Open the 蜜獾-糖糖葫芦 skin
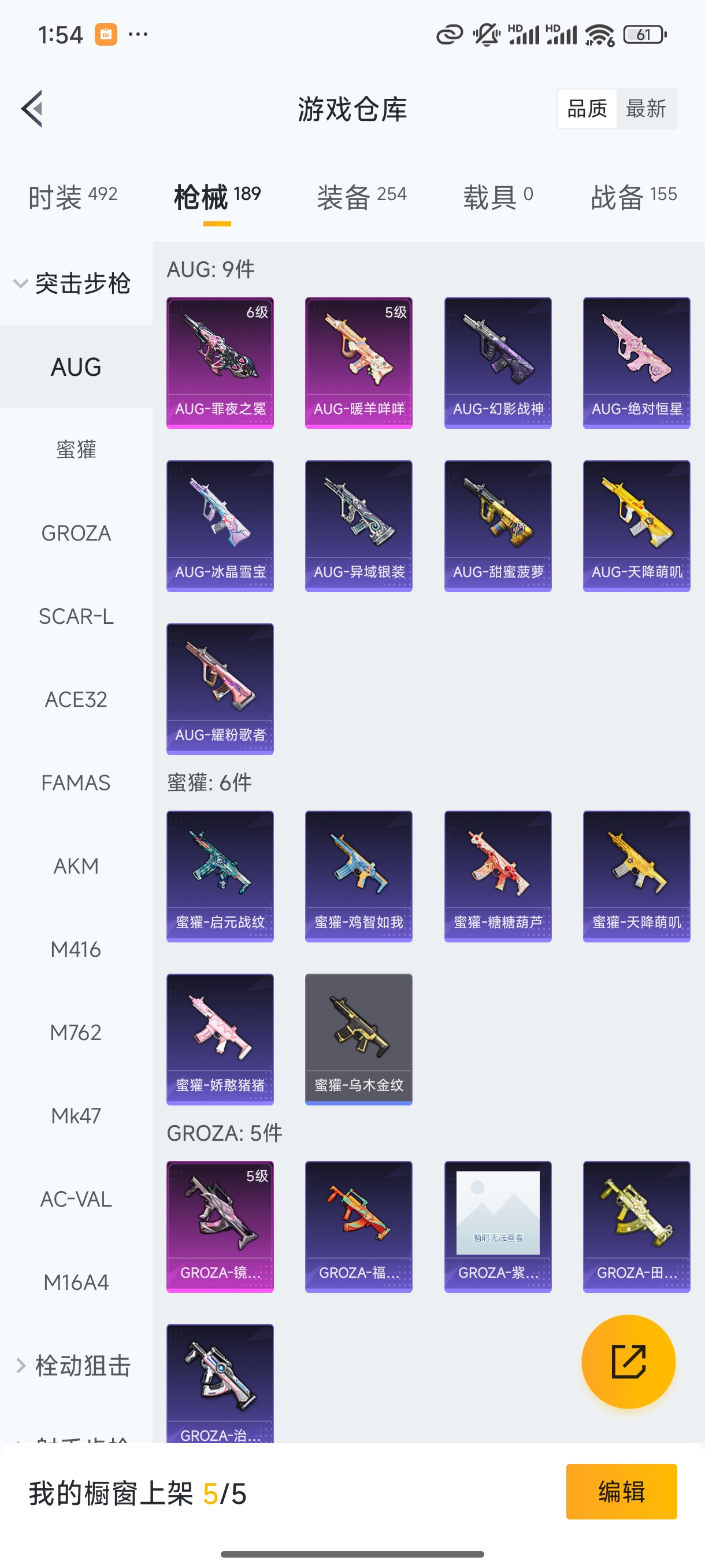Viewport: 705px width, 1568px height. coord(498,876)
